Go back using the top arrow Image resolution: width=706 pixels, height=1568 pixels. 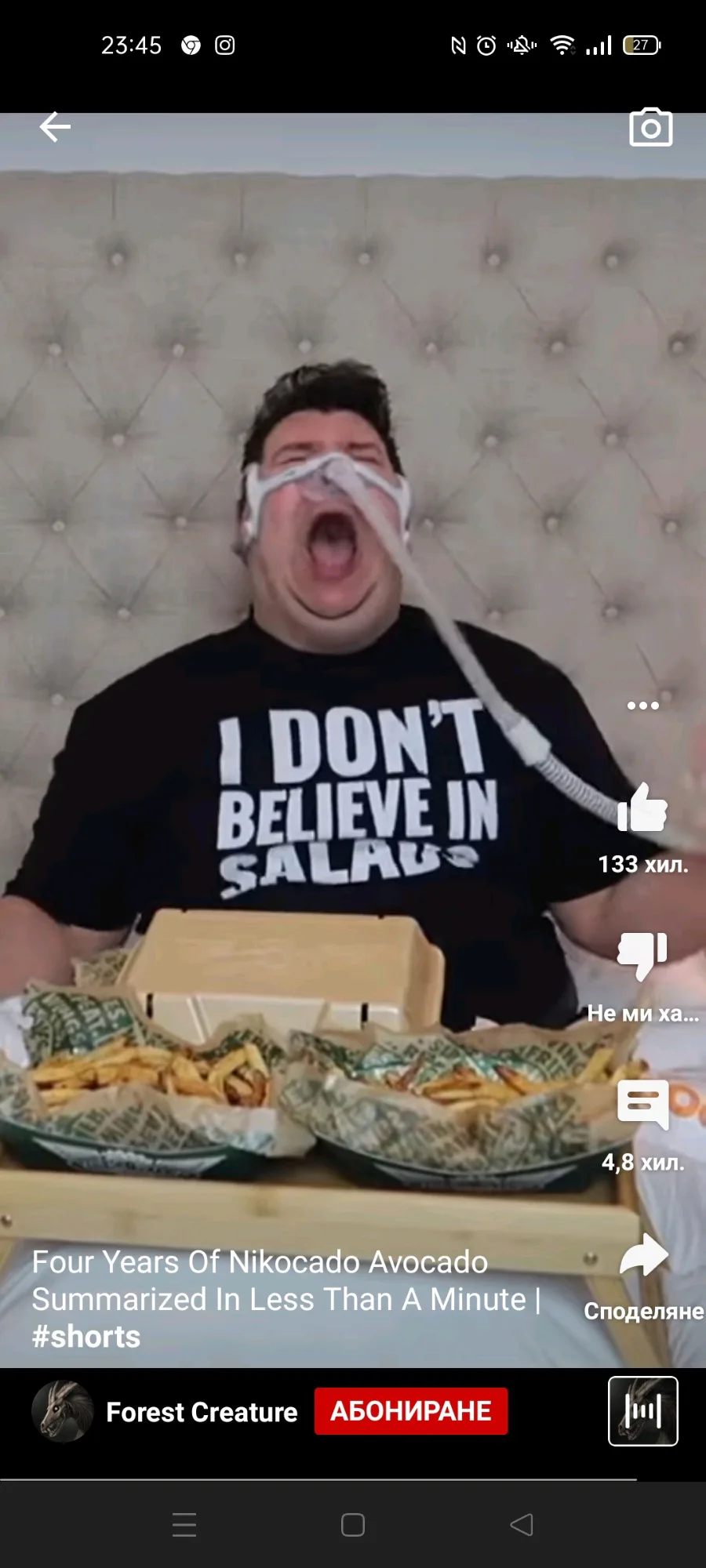coord(55,127)
